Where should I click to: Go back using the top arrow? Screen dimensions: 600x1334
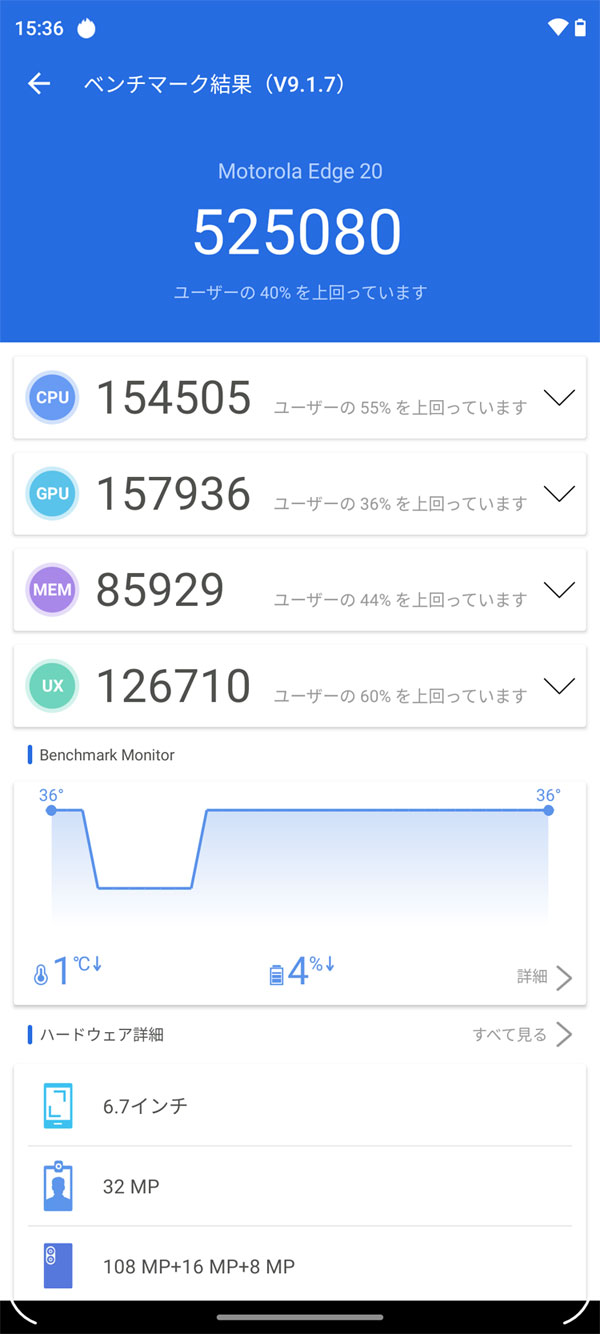click(x=39, y=84)
